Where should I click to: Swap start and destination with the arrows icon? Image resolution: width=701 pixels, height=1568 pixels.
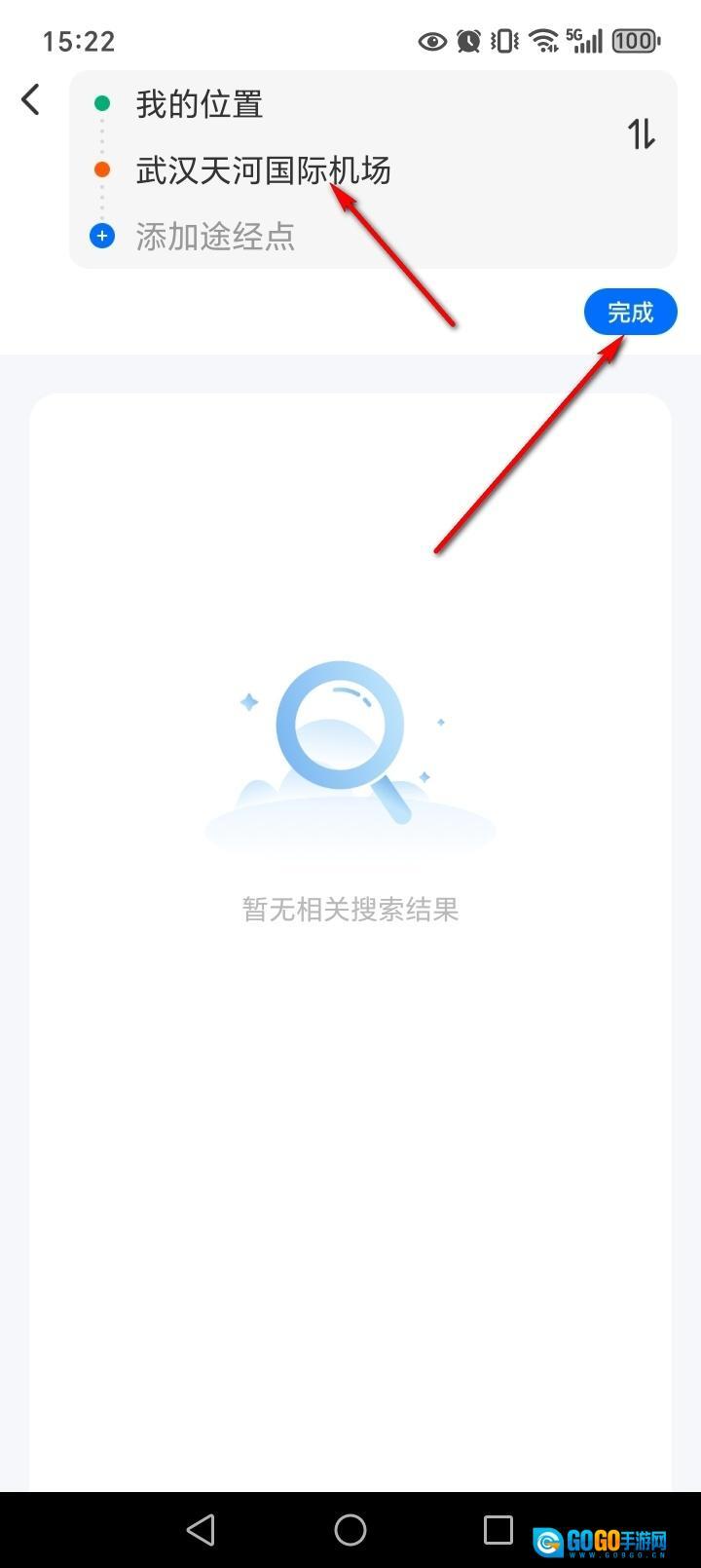click(641, 134)
